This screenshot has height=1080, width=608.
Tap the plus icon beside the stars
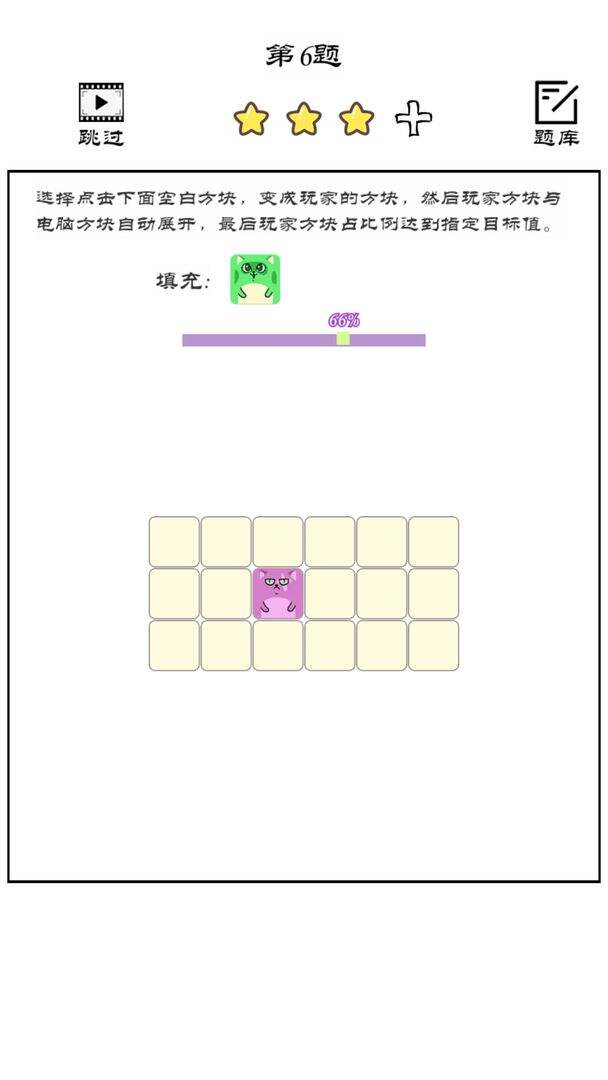(413, 119)
